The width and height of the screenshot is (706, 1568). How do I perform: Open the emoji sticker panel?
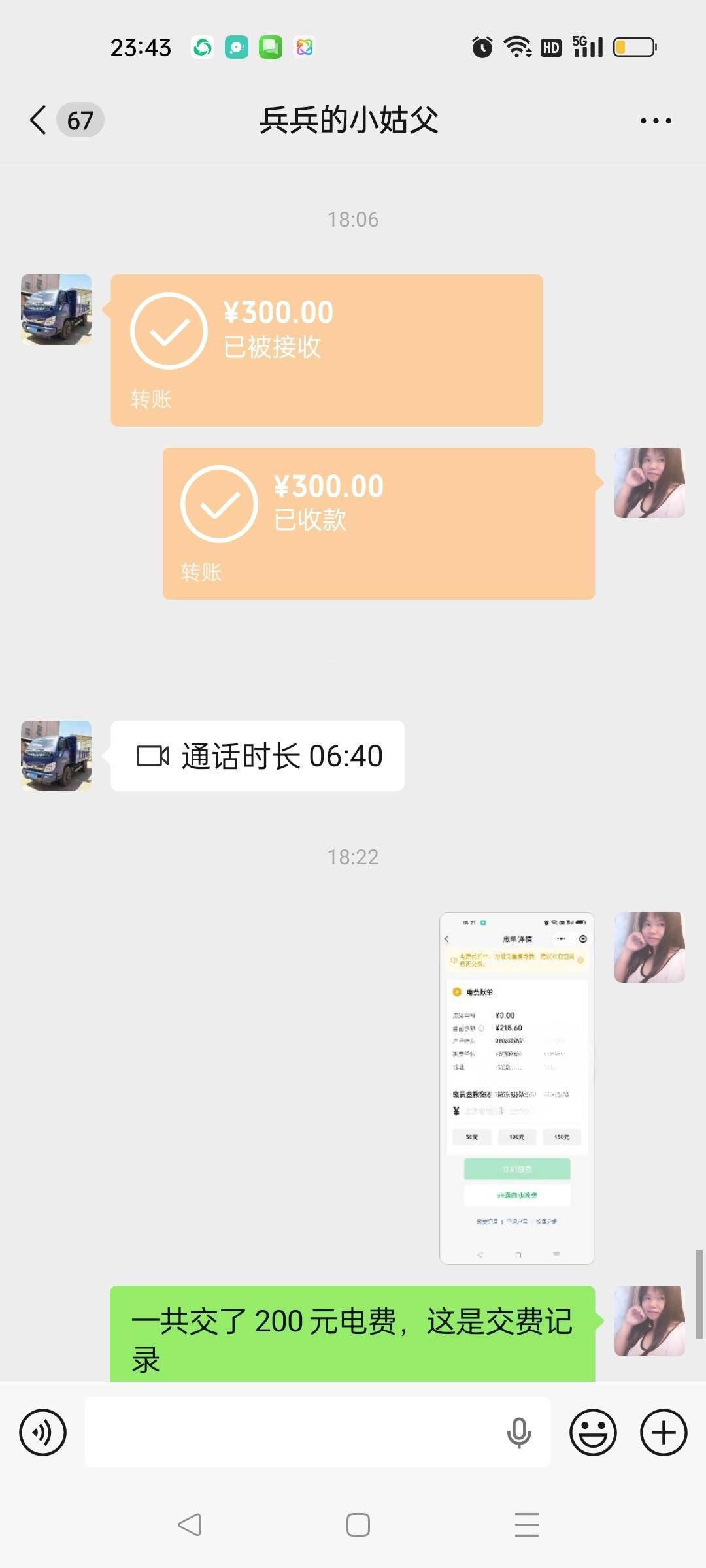coord(594,1432)
